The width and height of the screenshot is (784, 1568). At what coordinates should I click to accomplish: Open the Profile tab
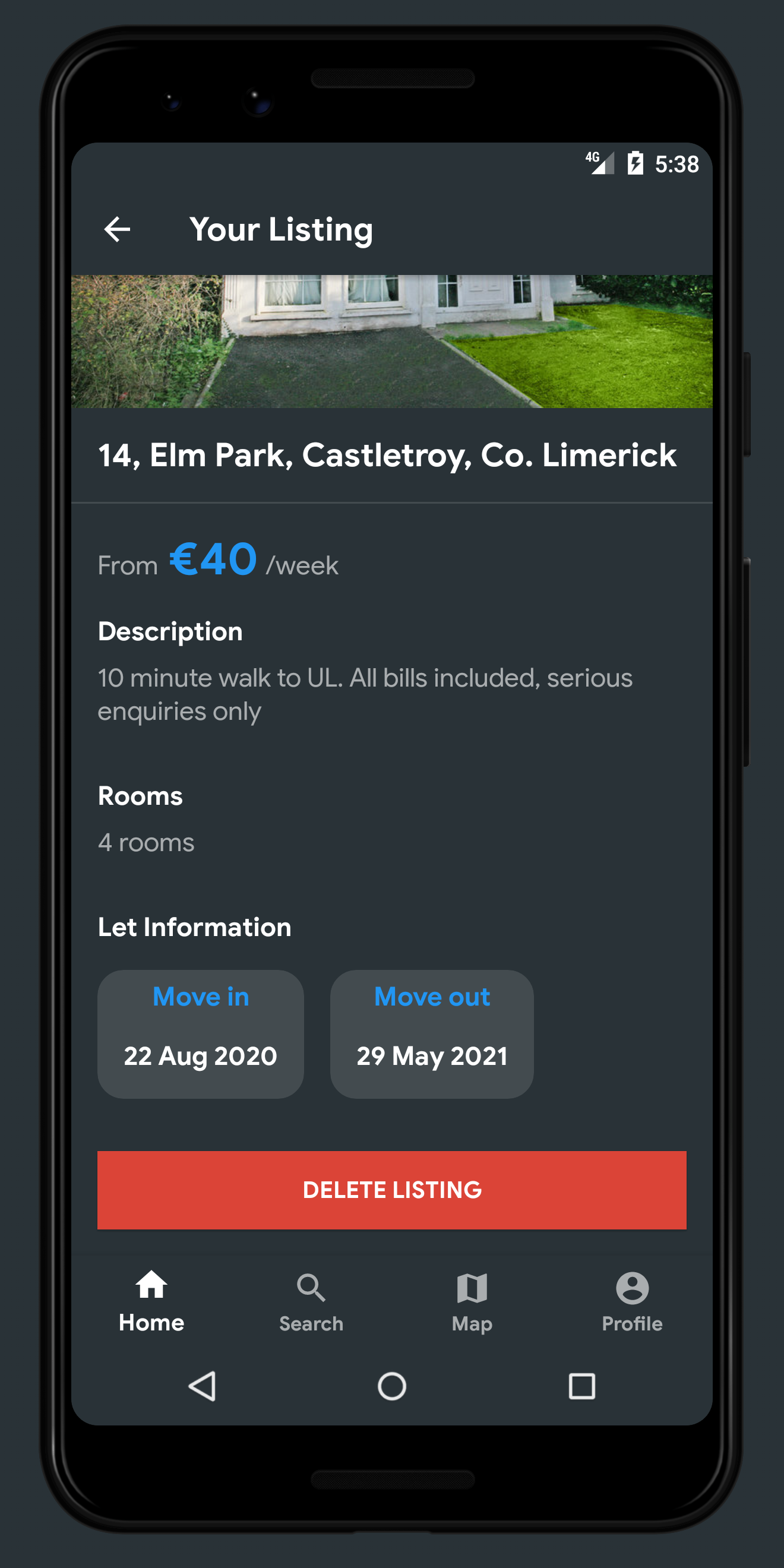tap(633, 1303)
